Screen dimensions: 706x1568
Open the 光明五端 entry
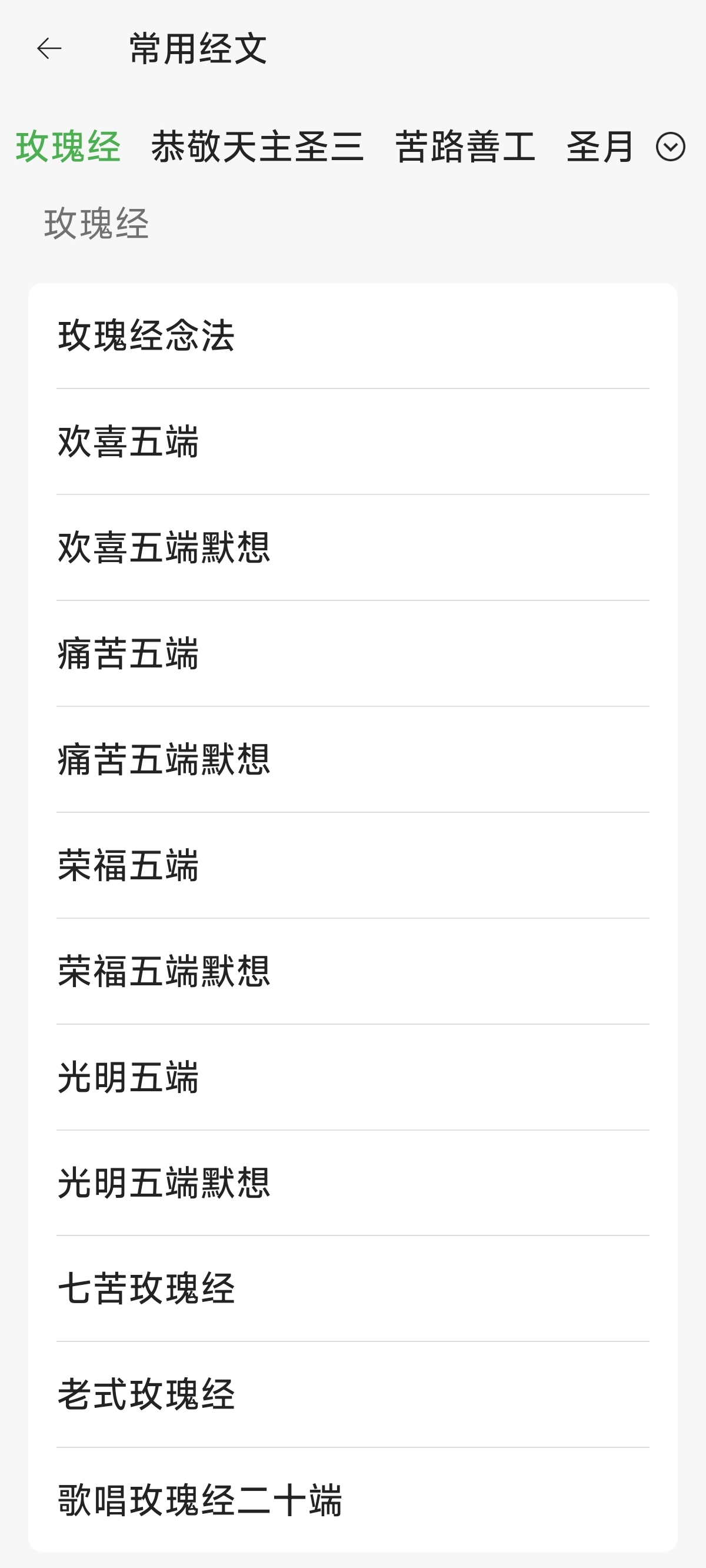[352, 1077]
